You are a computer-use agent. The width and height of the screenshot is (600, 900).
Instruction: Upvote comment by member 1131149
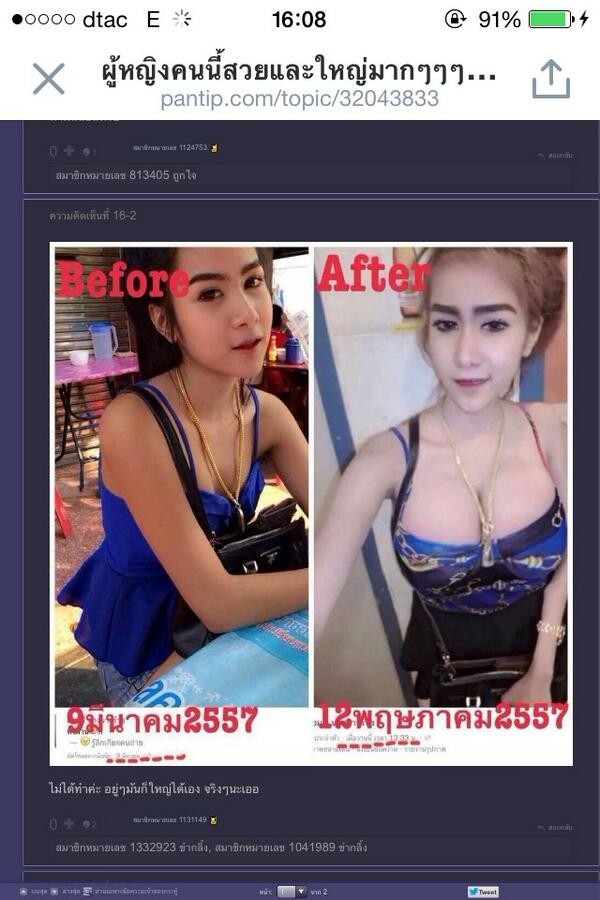(69, 824)
